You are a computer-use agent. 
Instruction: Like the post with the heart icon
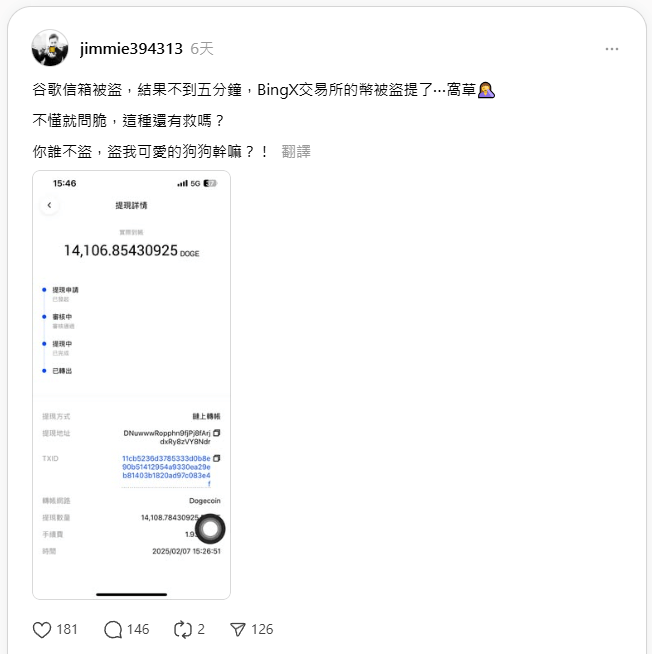[x=42, y=629]
